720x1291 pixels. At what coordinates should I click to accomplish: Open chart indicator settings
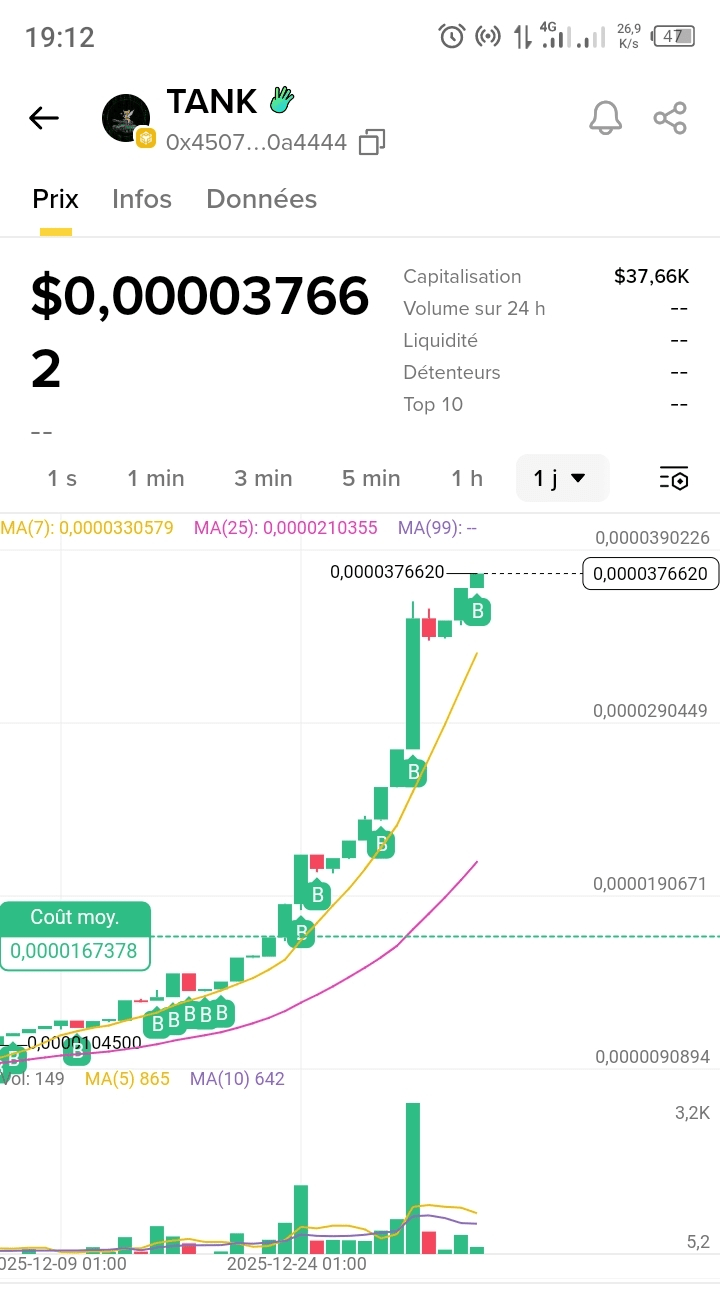tap(674, 478)
